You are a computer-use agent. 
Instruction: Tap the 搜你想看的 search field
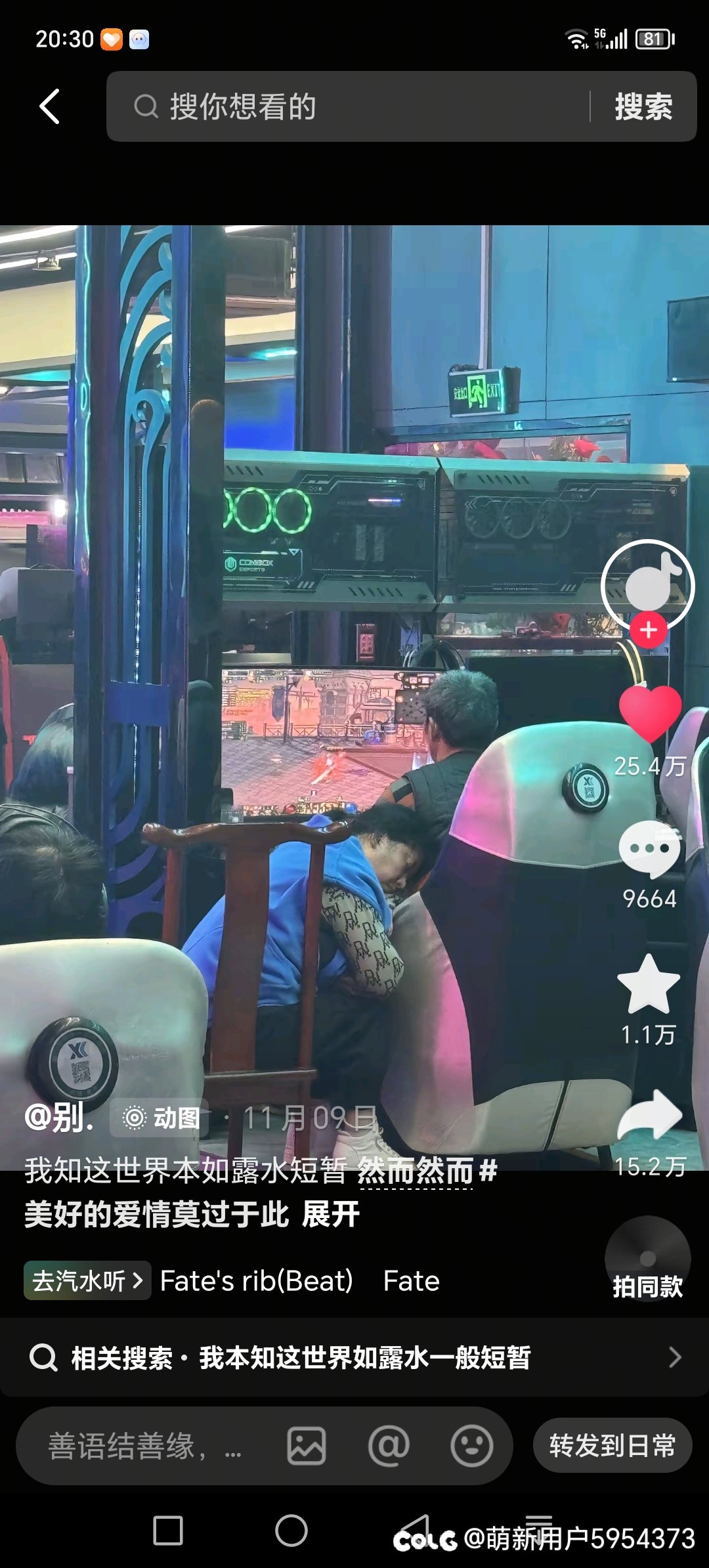[x=354, y=106]
